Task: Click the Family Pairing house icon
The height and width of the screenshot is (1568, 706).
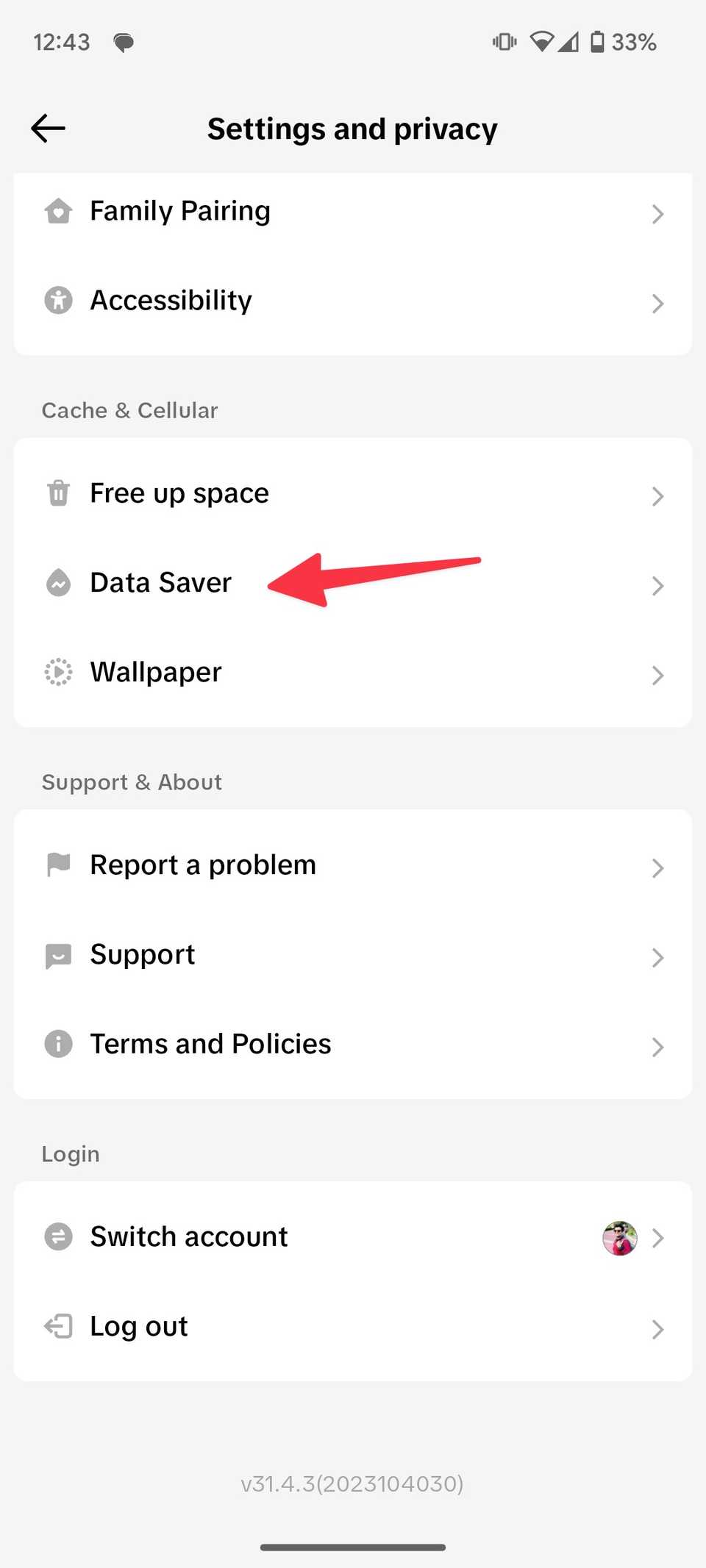Action: pos(57,211)
